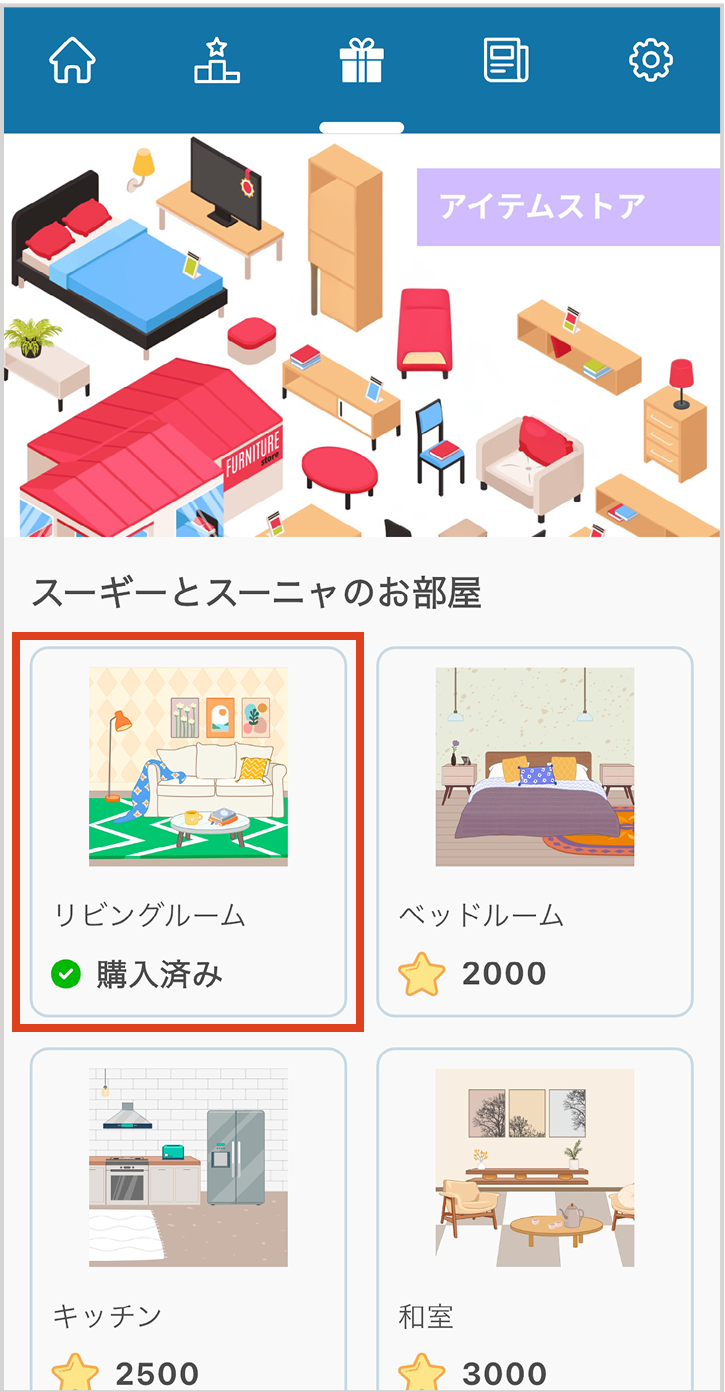Open the ranking podium tab
This screenshot has height=1392, width=725.
pyautogui.click(x=216, y=61)
